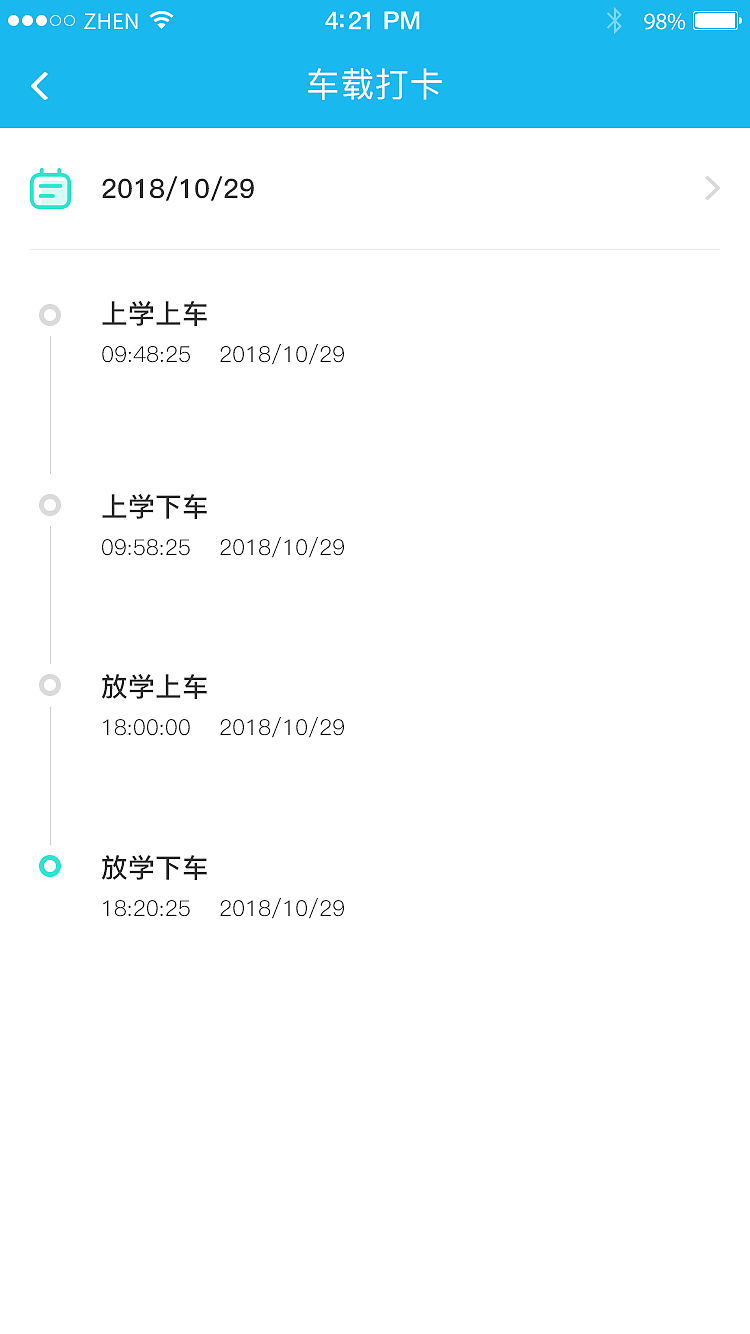Click the 车载打卡 title in the header
Image resolution: width=750 pixels, height=1334 pixels.
click(375, 86)
